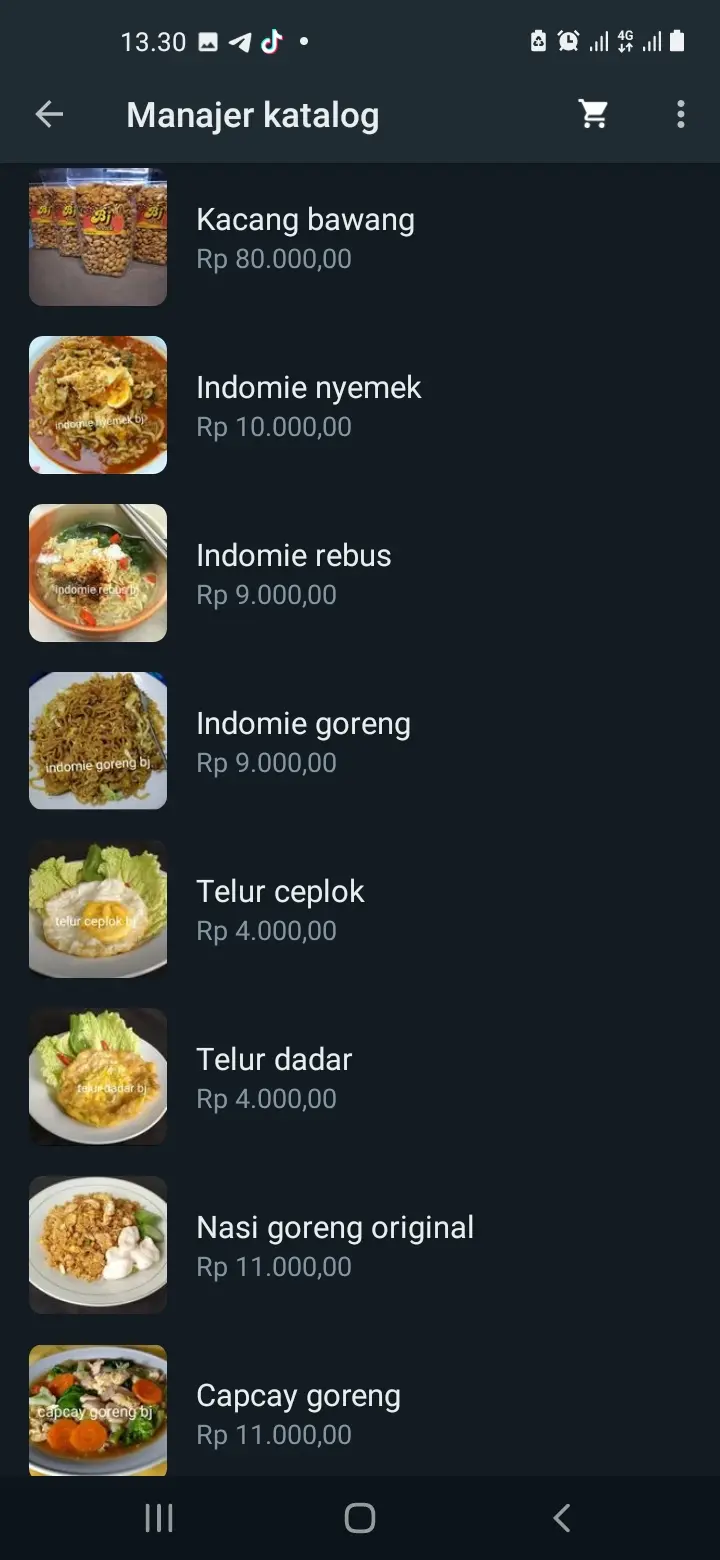The image size is (720, 1560).
Task: Select the Indomie nyemek product
Action: coord(309,388)
